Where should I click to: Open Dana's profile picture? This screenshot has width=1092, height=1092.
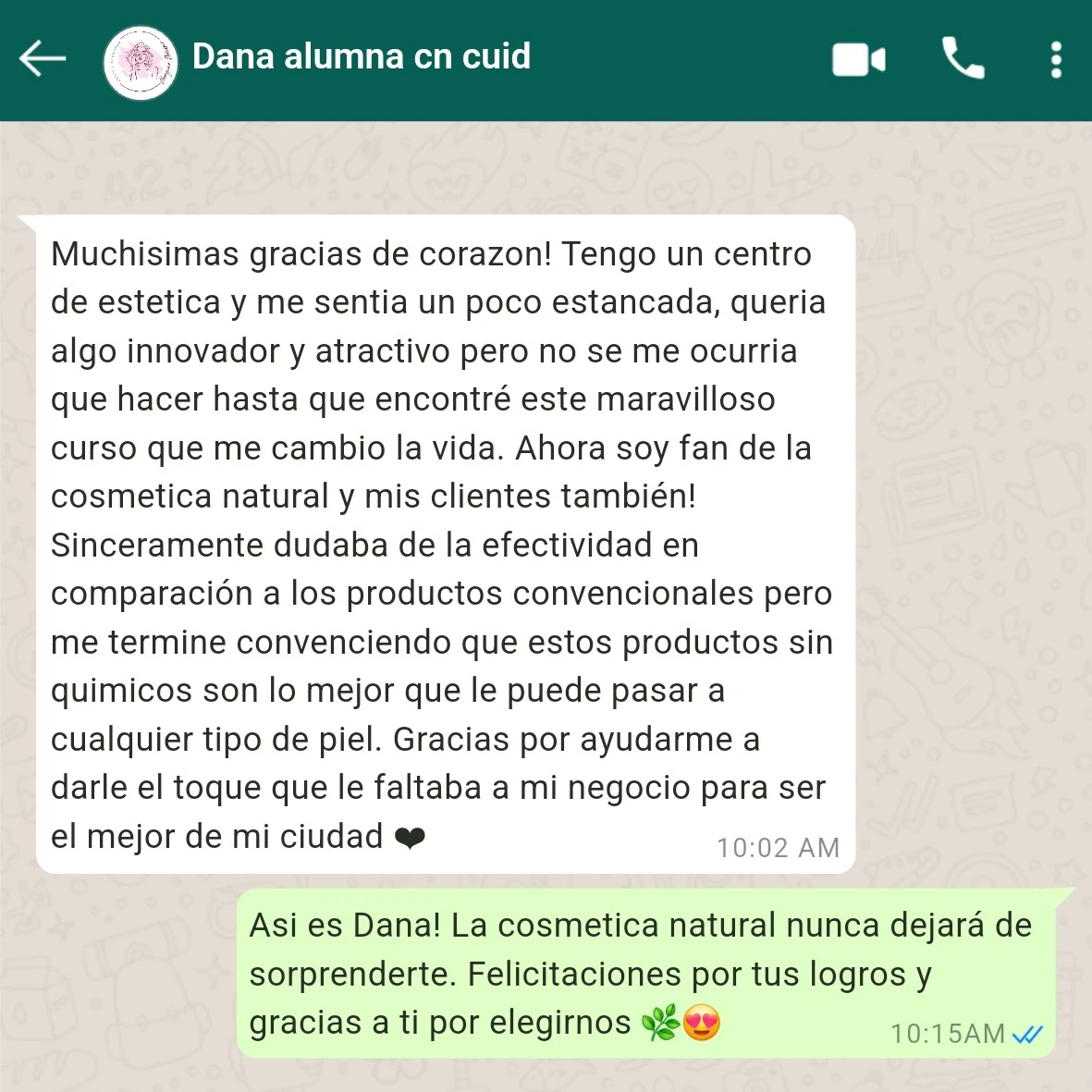141,62
